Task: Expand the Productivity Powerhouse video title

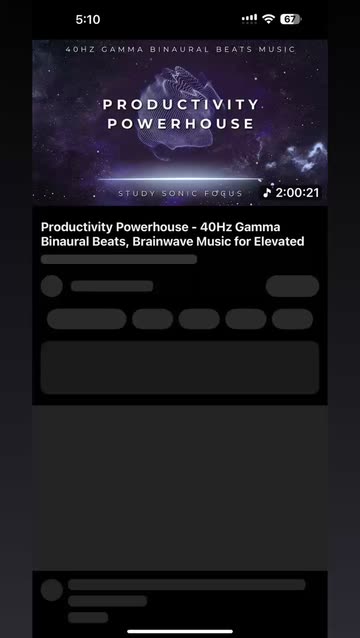Action: coord(172,234)
